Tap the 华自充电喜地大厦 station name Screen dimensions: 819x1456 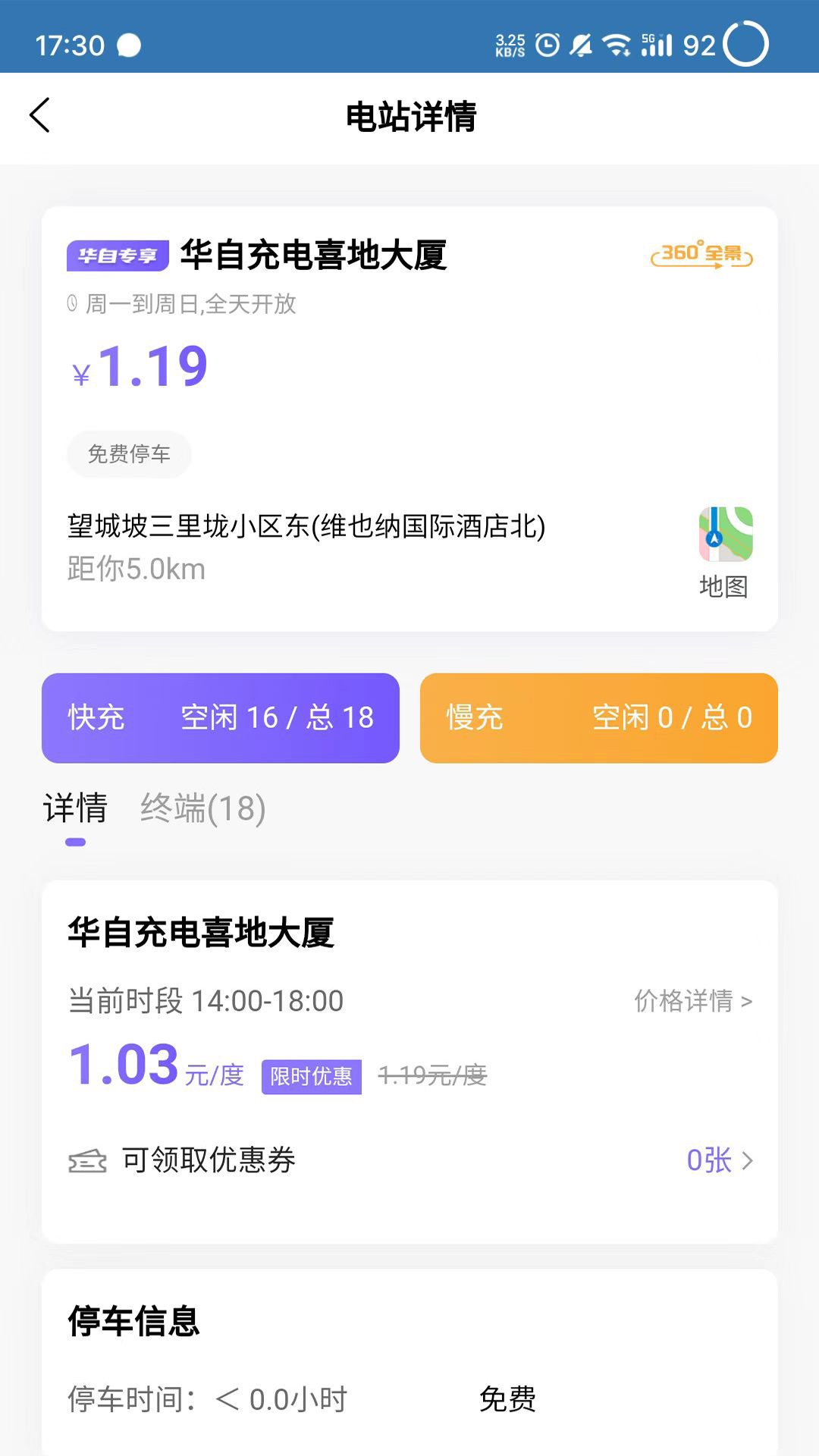pos(313,256)
